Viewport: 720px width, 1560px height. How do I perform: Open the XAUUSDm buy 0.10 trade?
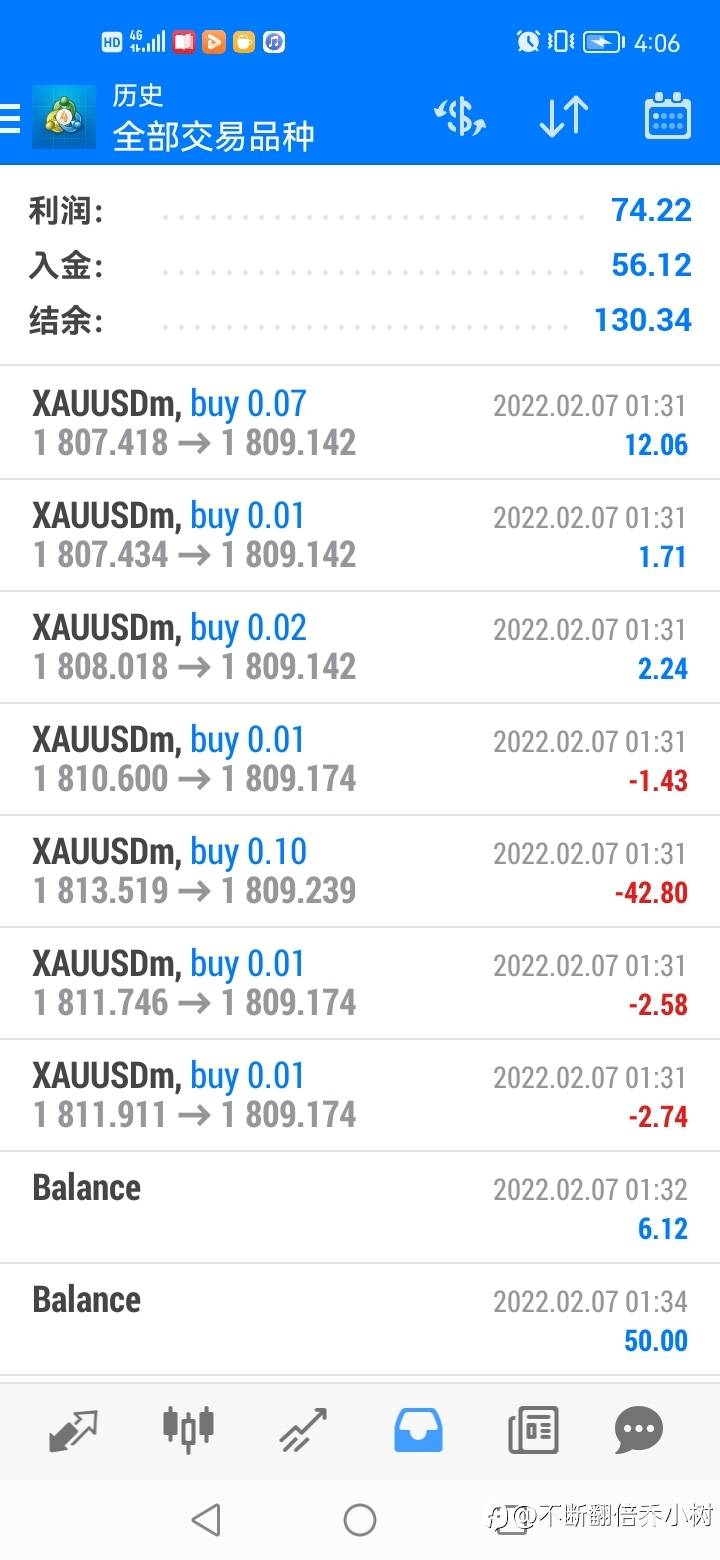click(x=360, y=871)
